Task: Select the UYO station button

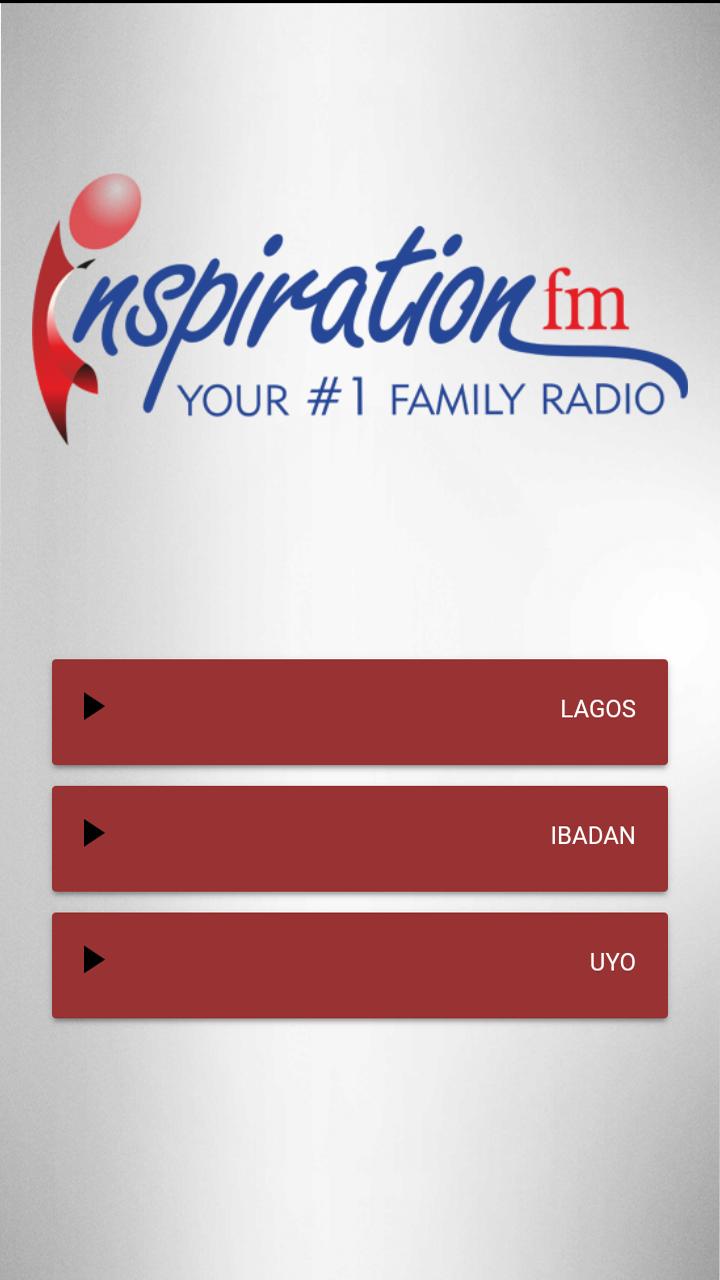Action: pyautogui.click(x=360, y=964)
